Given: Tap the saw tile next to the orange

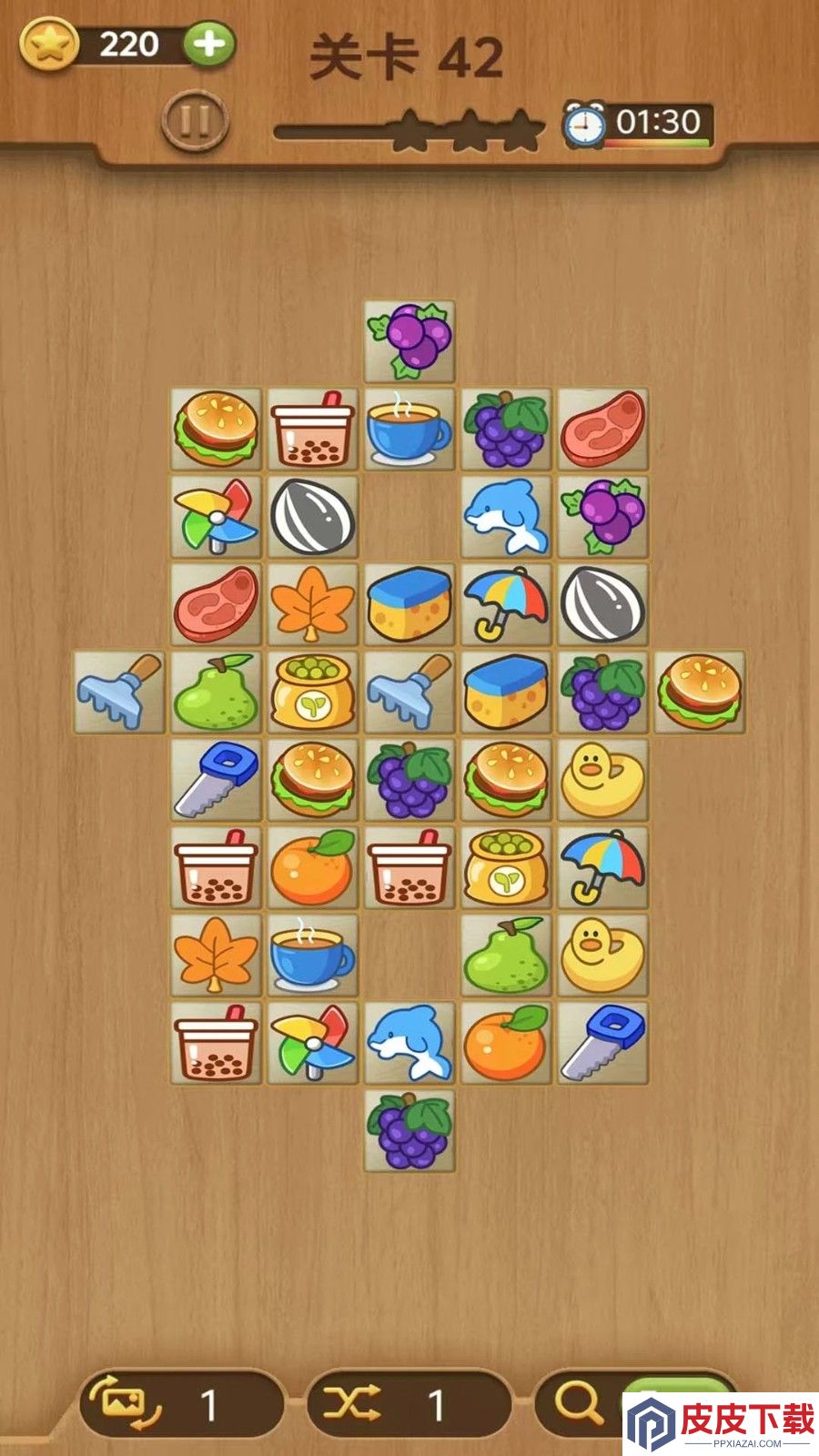Looking at the screenshot, I should [602, 1043].
